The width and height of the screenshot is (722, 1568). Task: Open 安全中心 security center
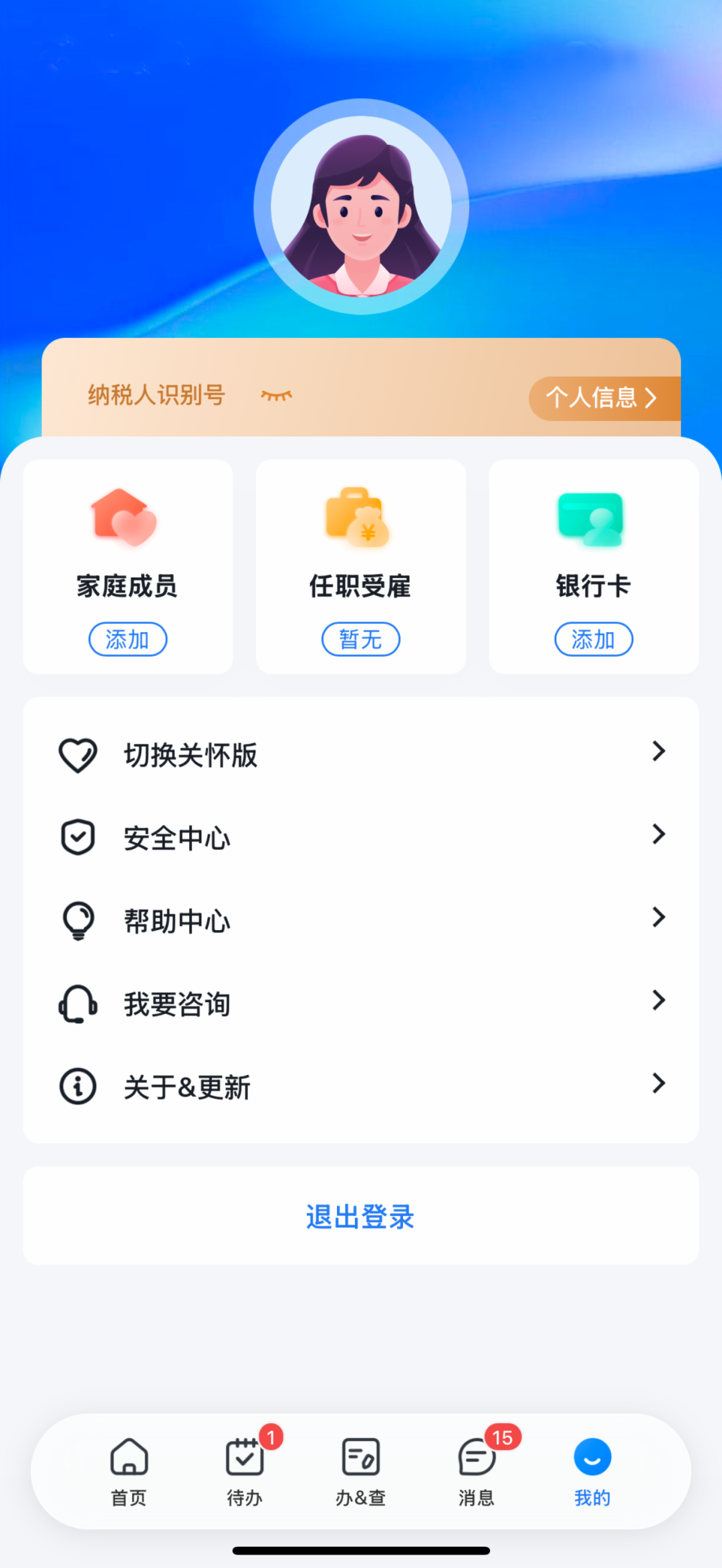(x=361, y=838)
